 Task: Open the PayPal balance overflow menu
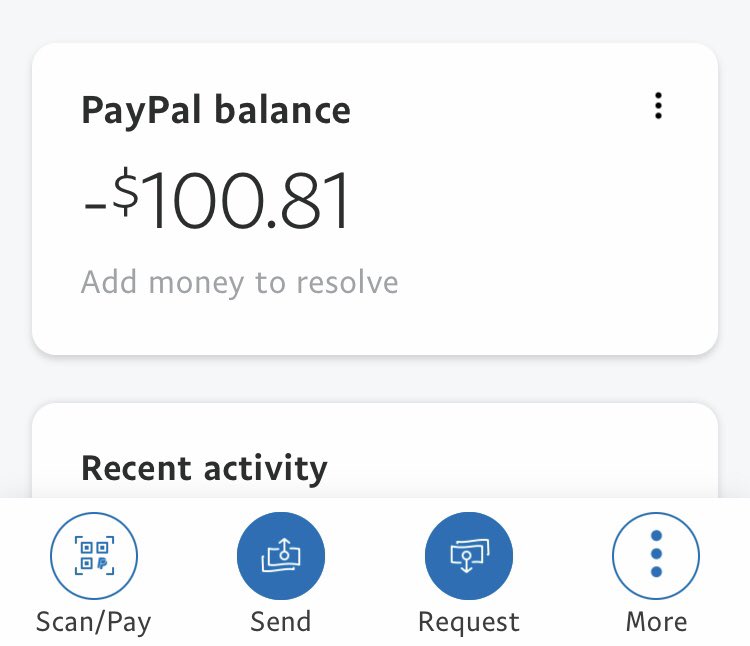coord(657,106)
